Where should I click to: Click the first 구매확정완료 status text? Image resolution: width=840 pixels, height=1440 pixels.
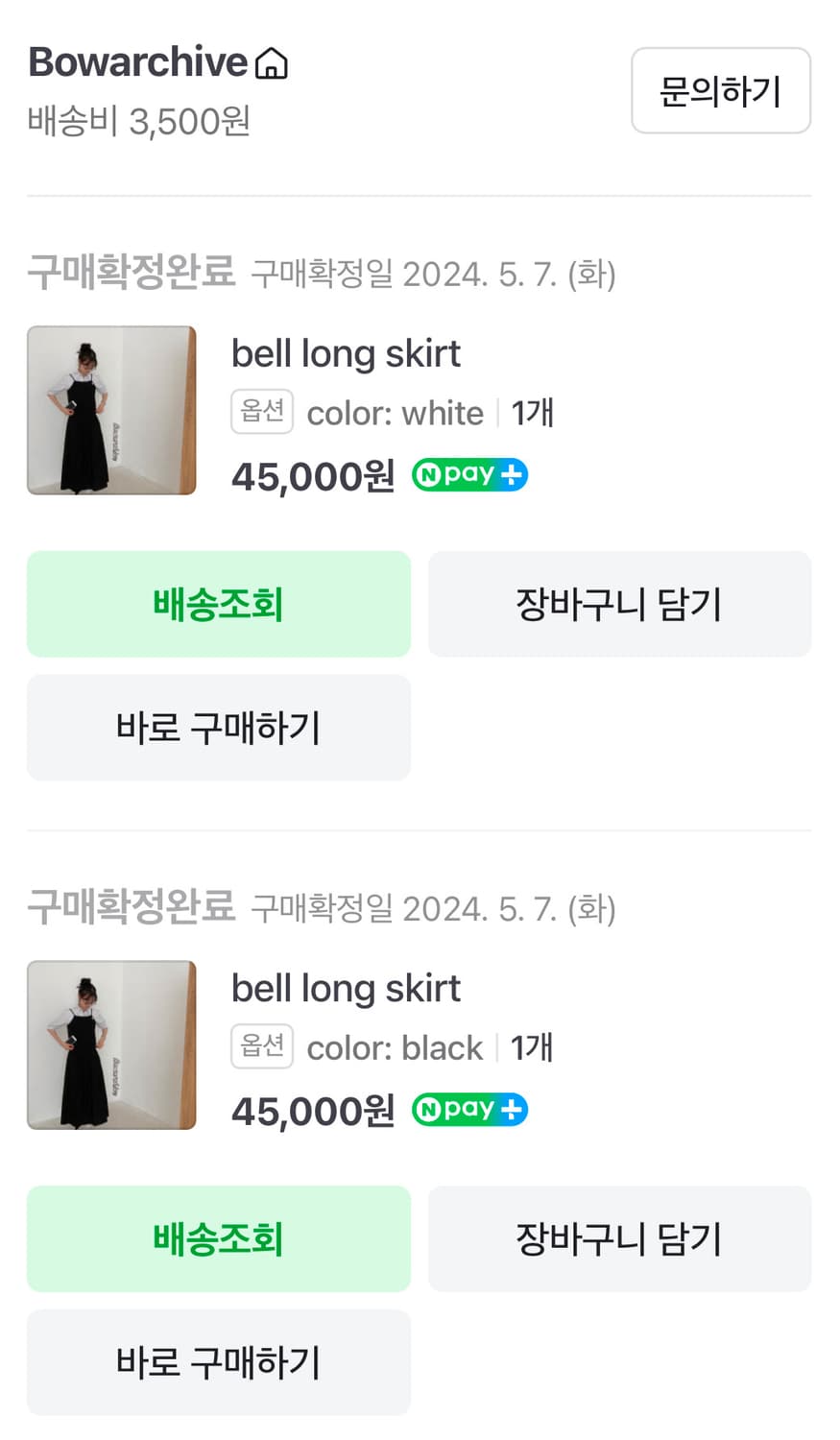pos(131,275)
